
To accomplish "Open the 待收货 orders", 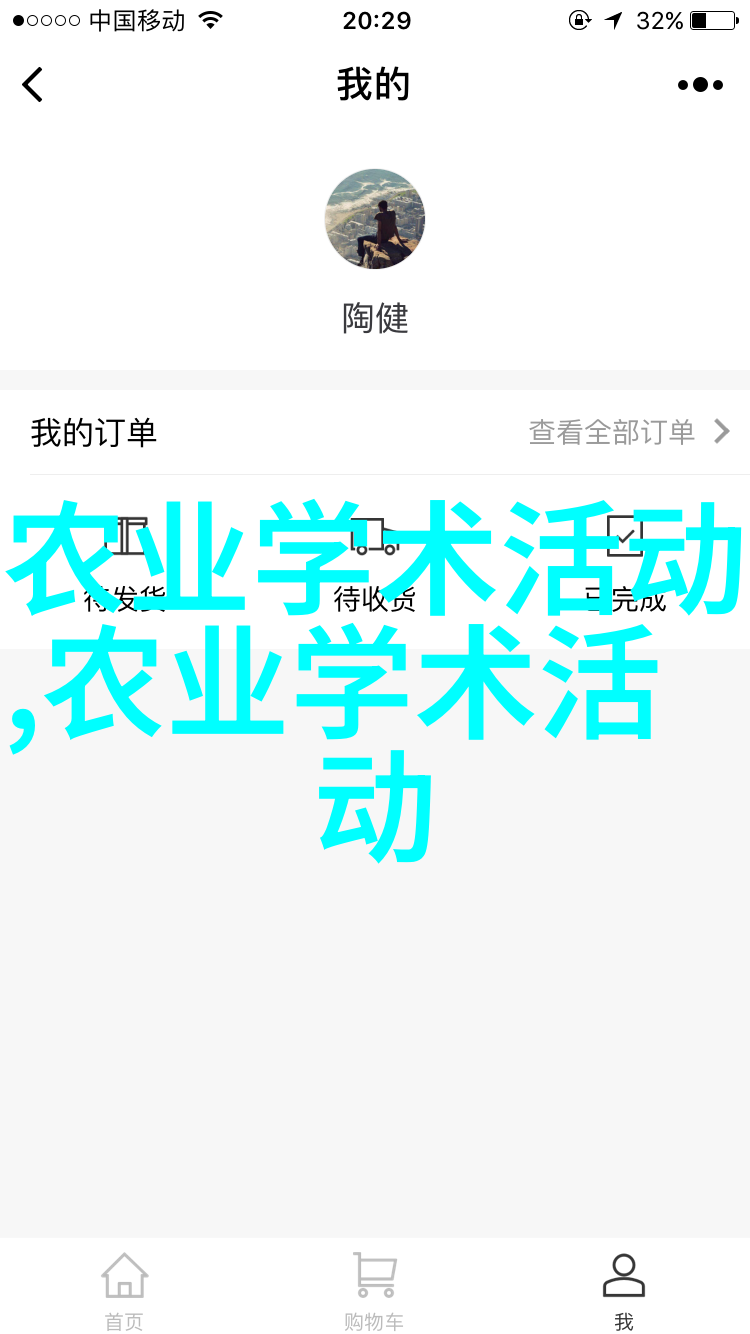I will [x=375, y=560].
